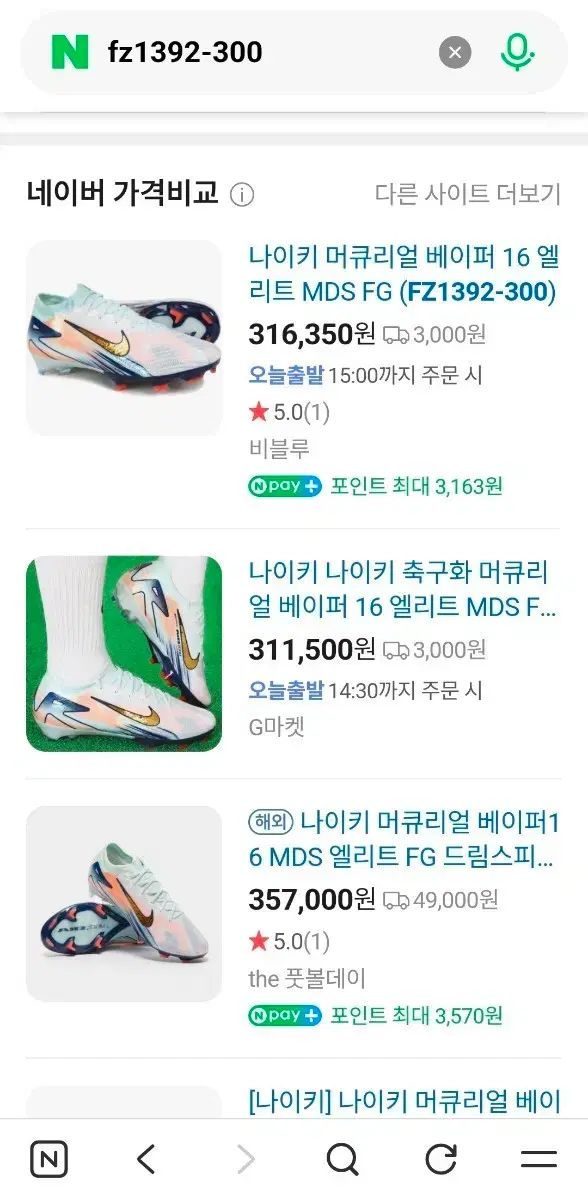This screenshot has width=588, height=1200.
Task: Open the 316,350원 비블루 product title
Action: [404, 273]
